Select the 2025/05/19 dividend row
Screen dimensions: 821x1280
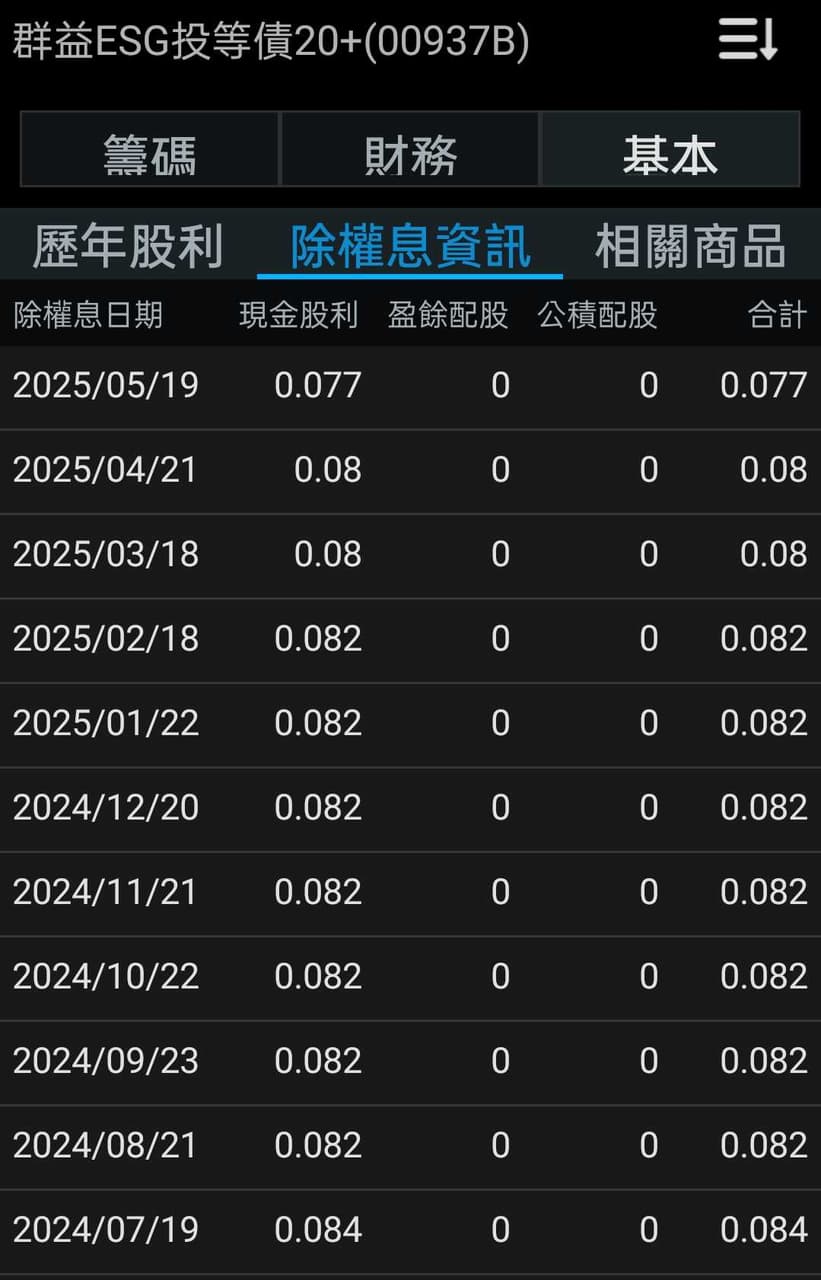(410, 385)
